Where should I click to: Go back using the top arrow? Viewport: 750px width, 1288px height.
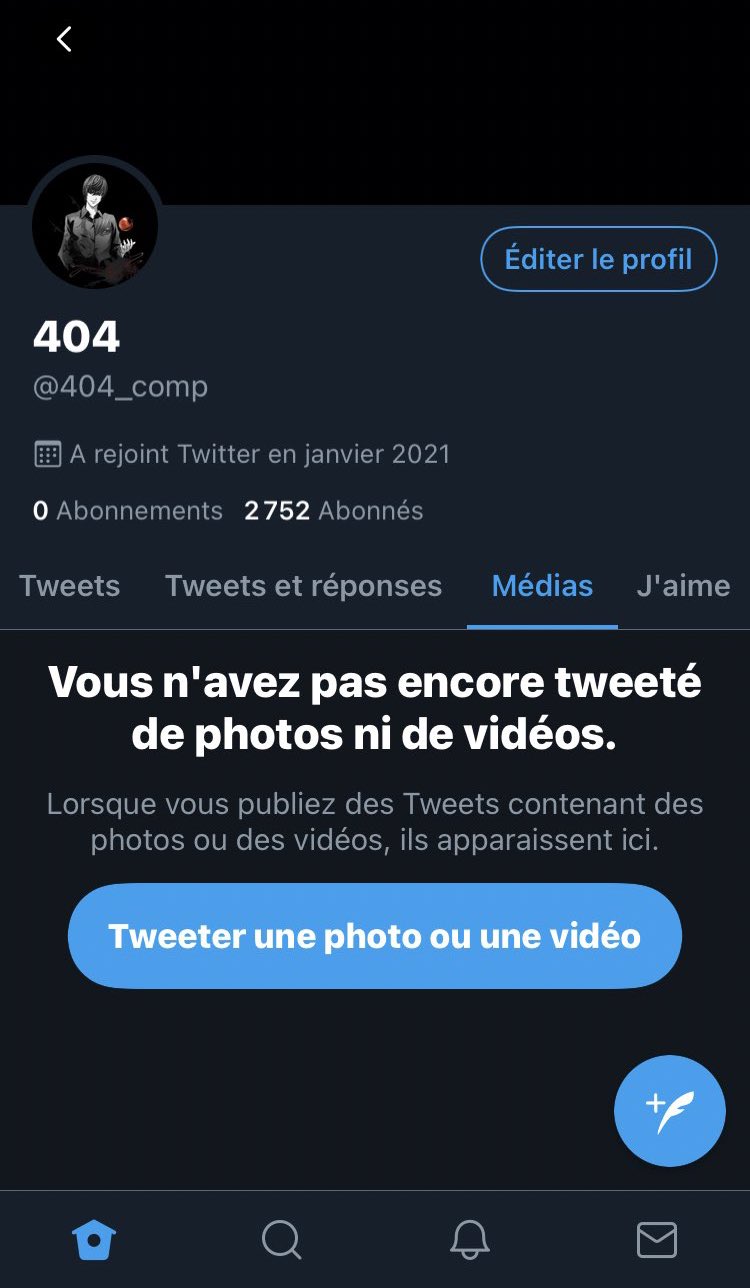[64, 39]
